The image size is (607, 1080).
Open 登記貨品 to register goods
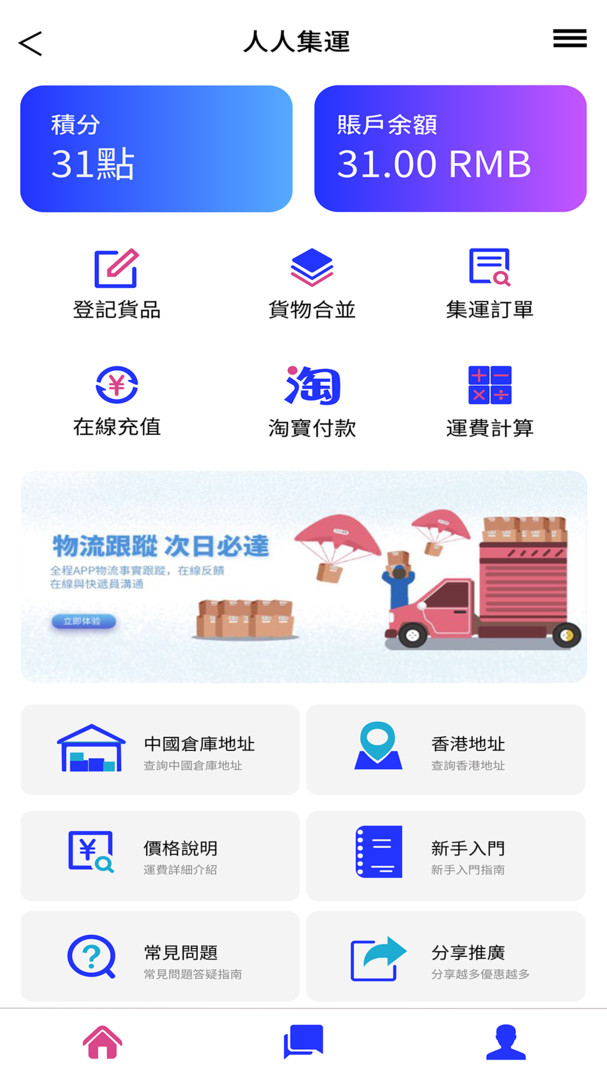pos(116,284)
